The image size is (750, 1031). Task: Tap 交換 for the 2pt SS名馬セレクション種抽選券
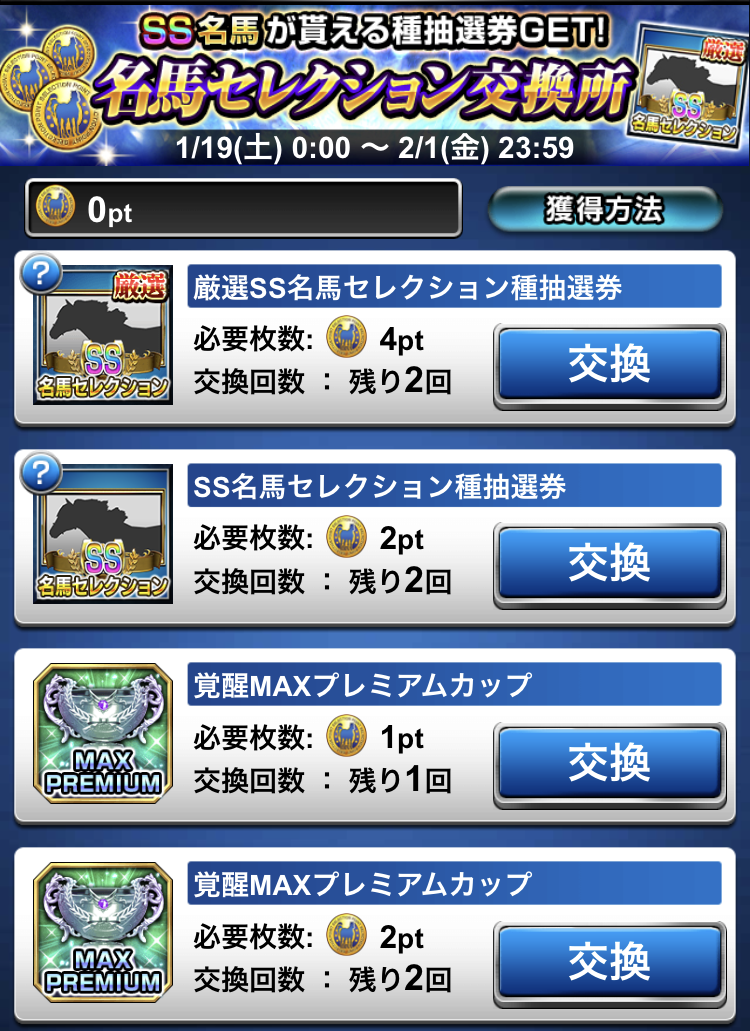pyautogui.click(x=609, y=564)
